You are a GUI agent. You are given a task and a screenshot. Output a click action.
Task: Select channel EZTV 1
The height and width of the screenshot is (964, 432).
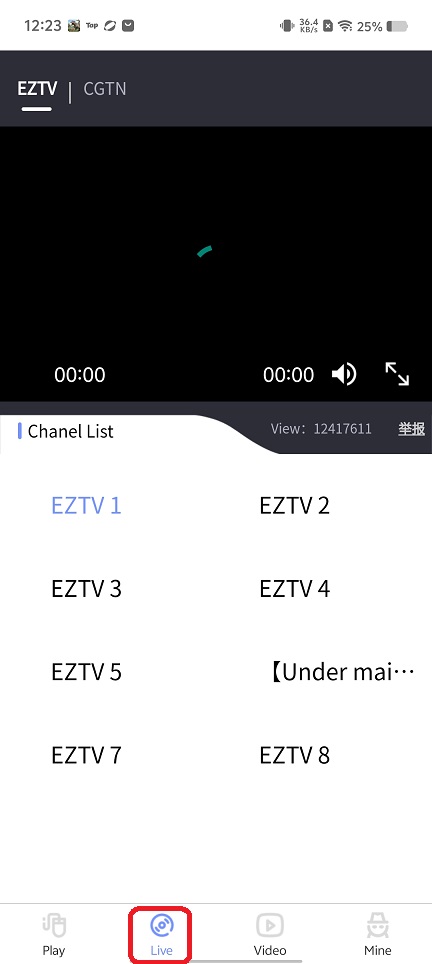point(87,505)
